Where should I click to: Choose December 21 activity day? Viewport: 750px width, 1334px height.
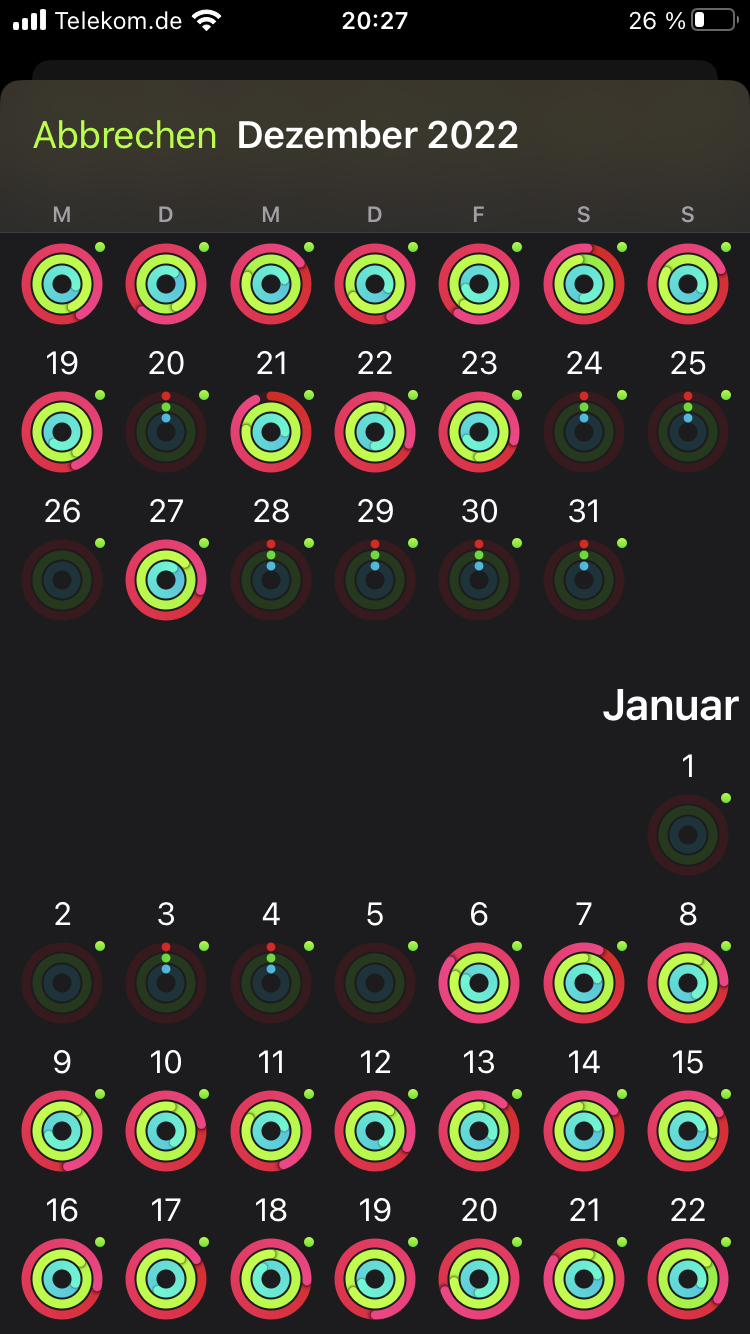pos(271,432)
